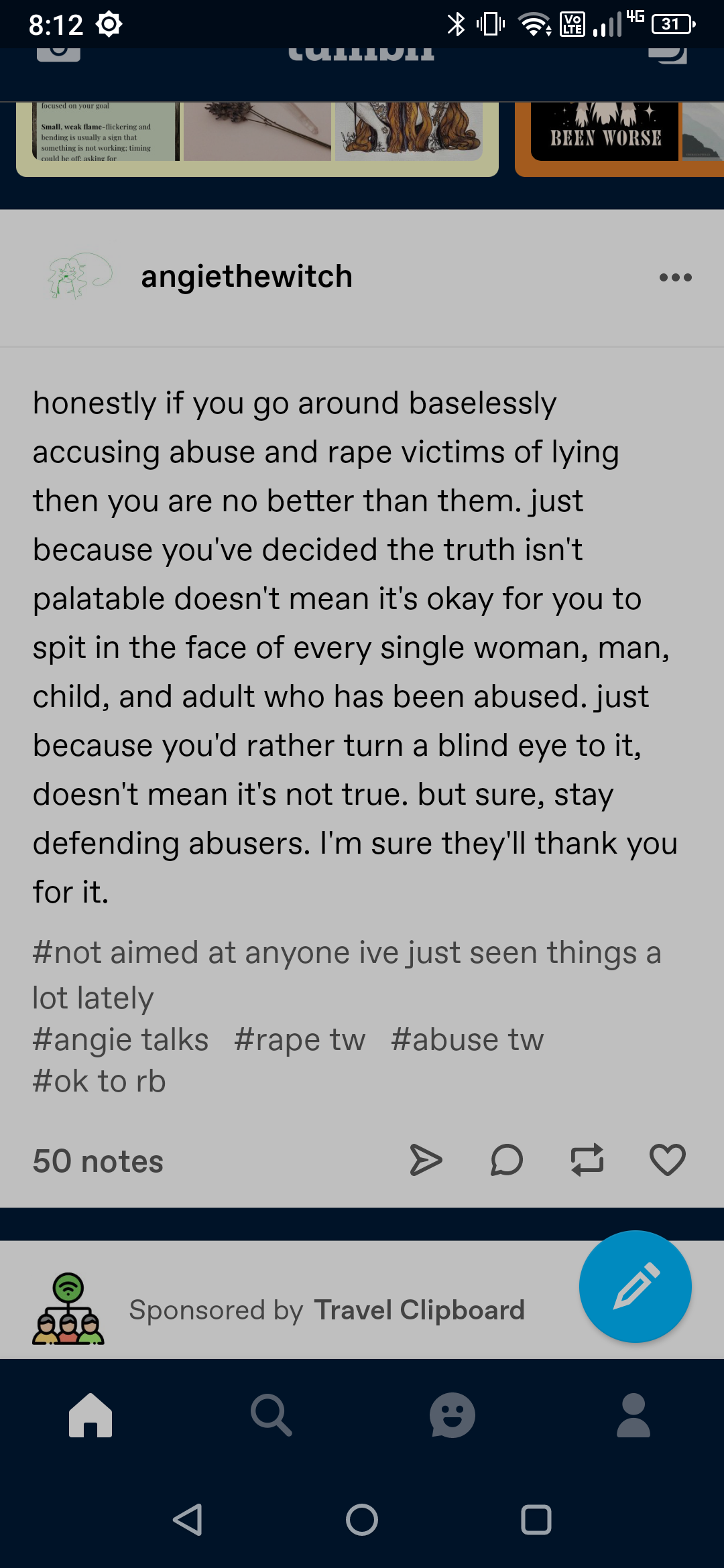Like the post with heart icon
Viewport: 724px width, 1568px height.
pyautogui.click(x=668, y=1161)
